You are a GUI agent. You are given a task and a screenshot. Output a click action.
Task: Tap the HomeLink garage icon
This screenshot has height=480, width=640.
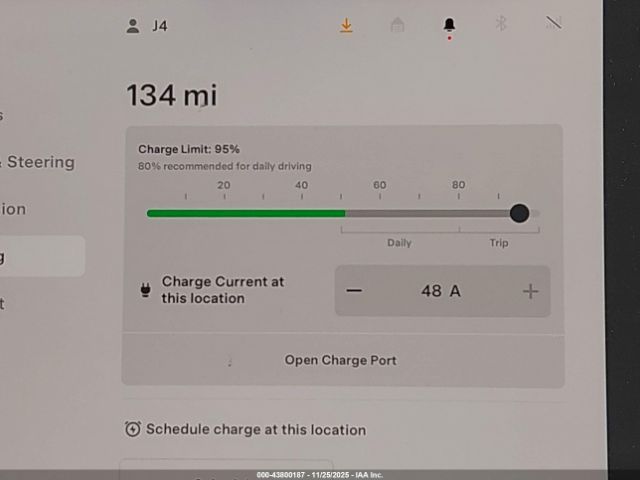tap(397, 26)
